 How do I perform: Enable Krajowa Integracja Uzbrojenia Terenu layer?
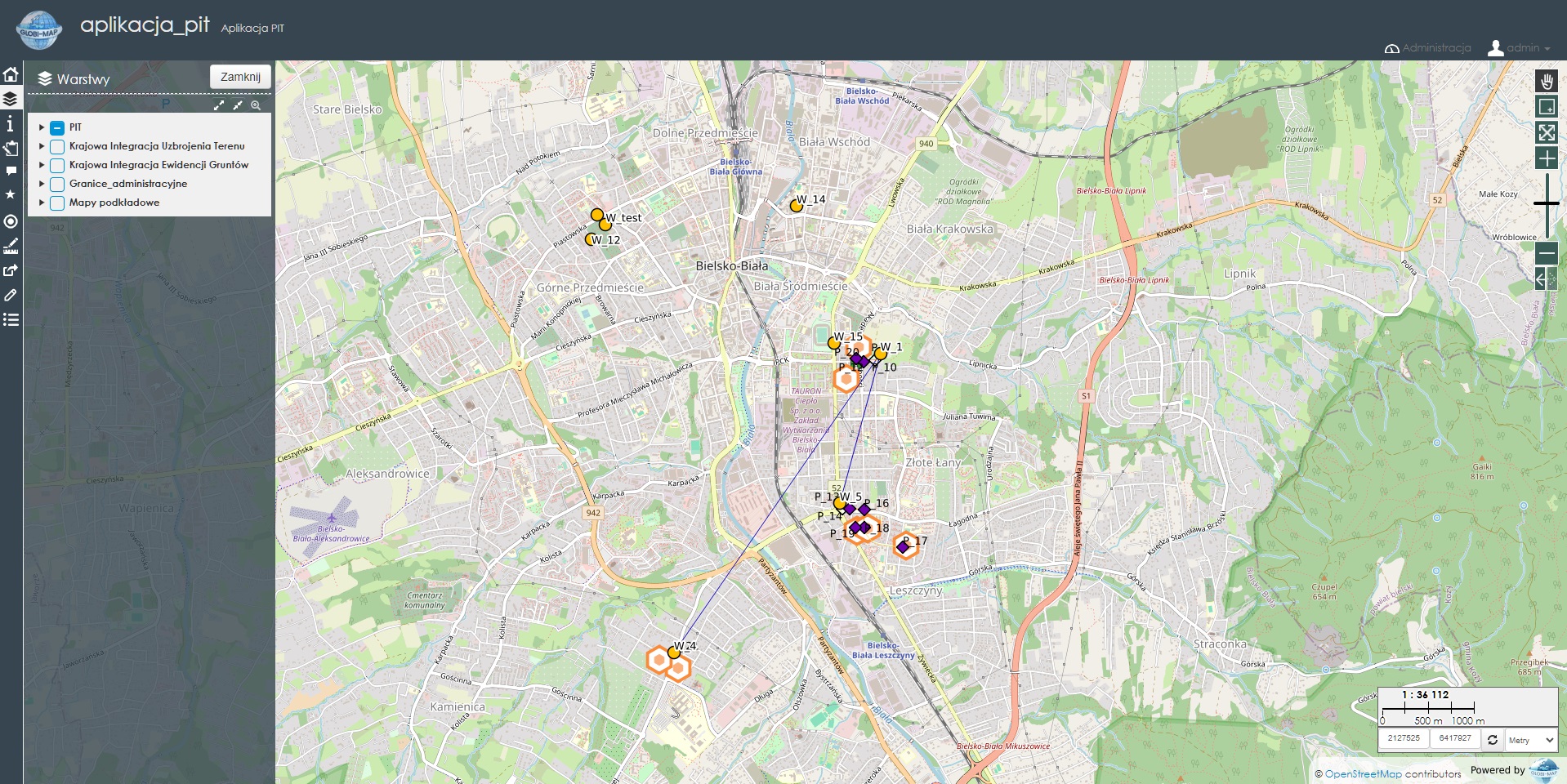[57, 146]
